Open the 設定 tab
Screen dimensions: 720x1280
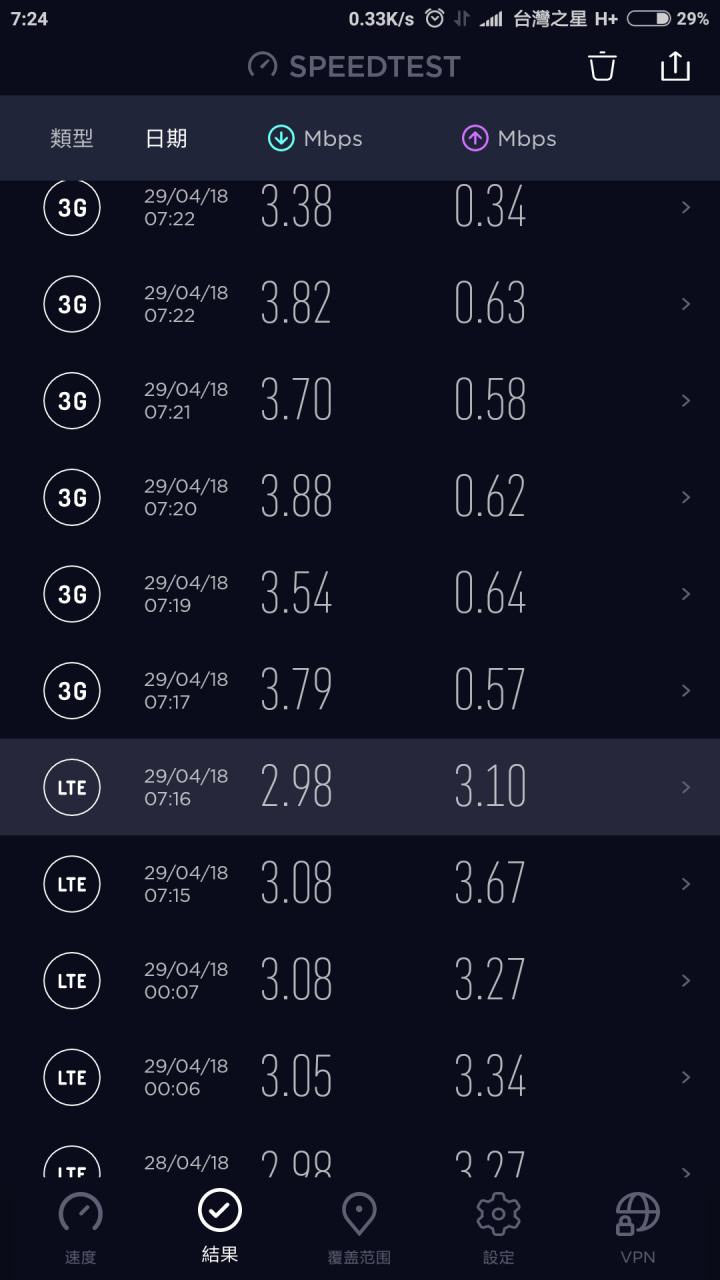point(498,1228)
